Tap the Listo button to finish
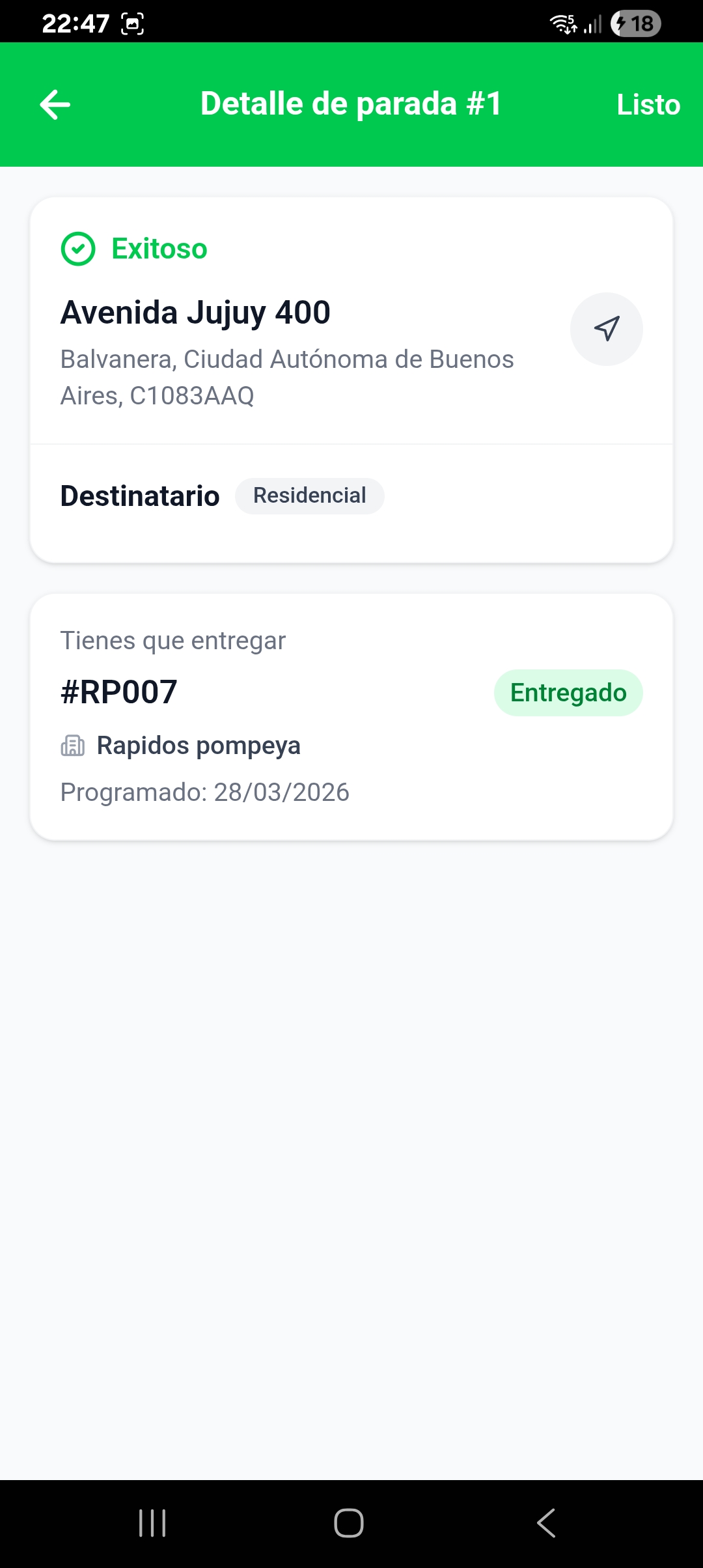This screenshot has width=703, height=1568. point(648,104)
